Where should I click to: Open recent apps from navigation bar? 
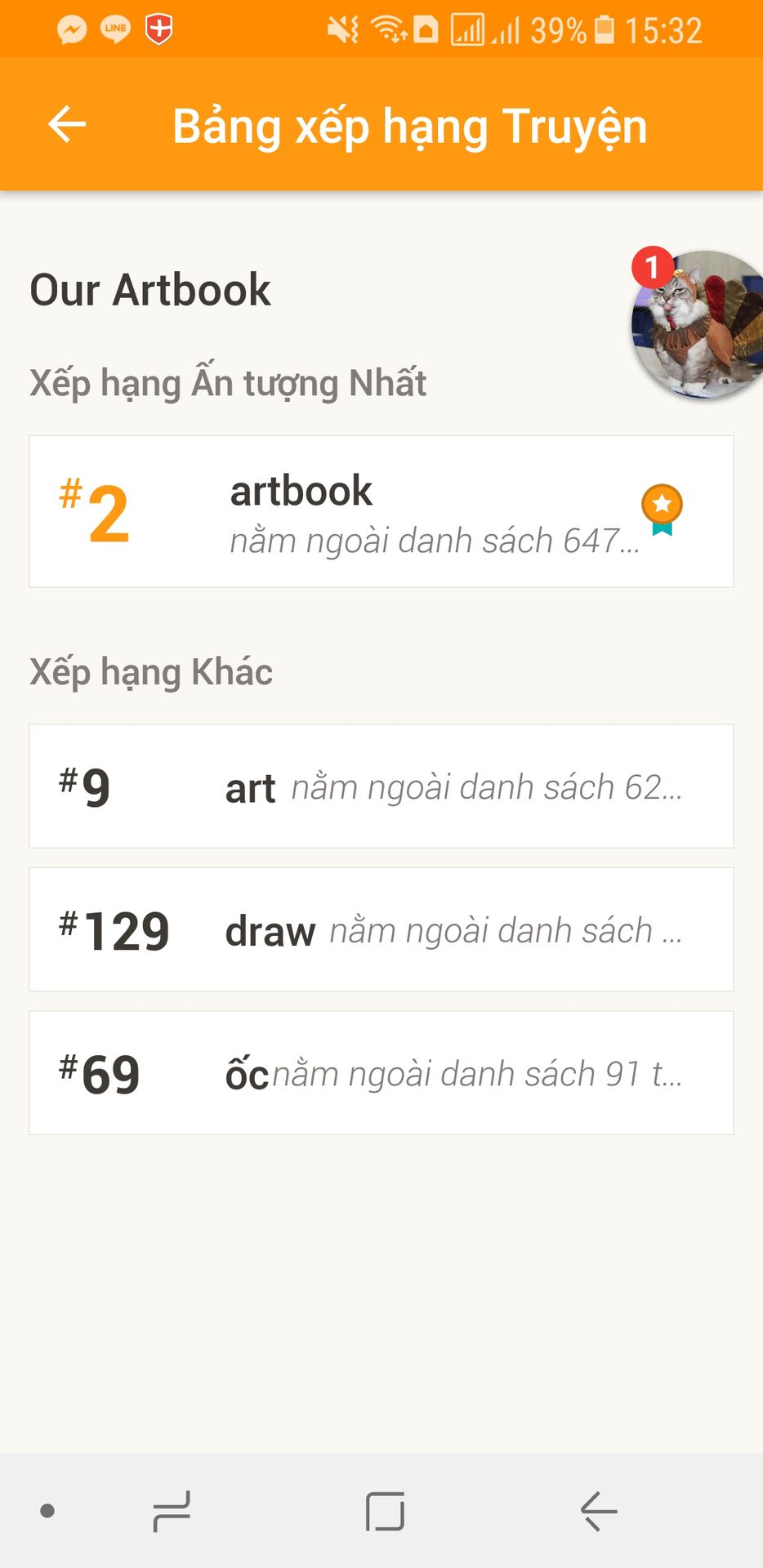pyautogui.click(x=172, y=1511)
